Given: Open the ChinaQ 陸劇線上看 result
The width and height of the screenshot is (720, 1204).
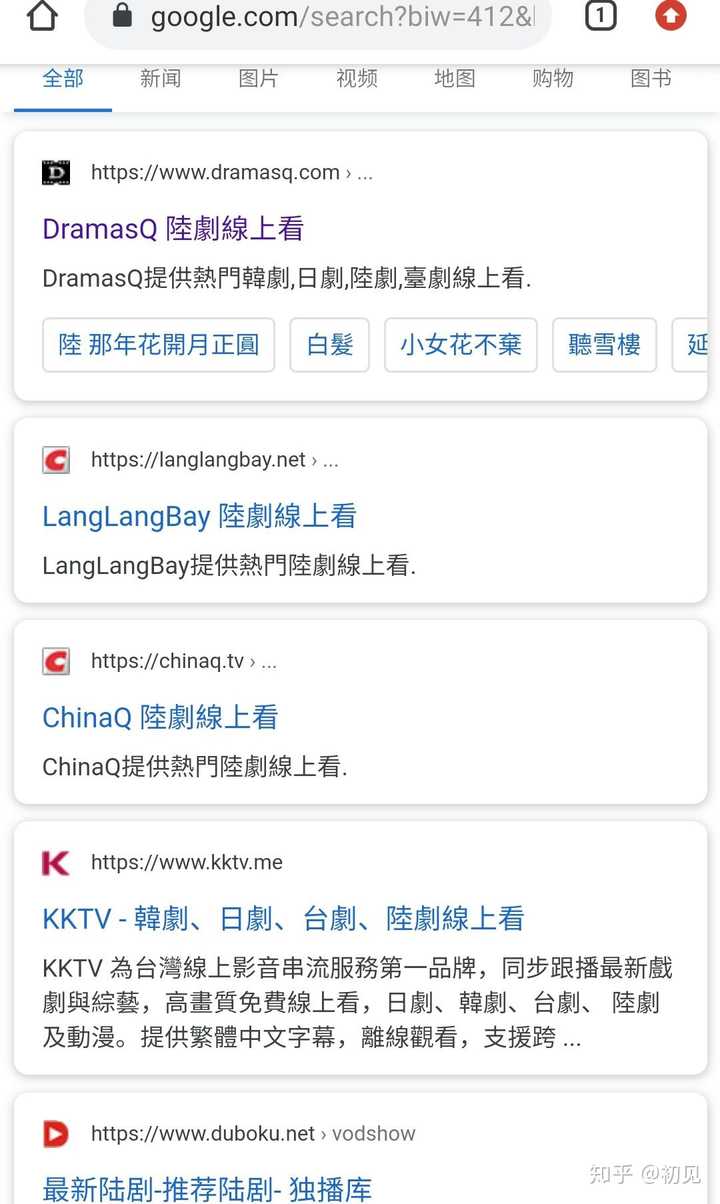Looking at the screenshot, I should [x=160, y=717].
